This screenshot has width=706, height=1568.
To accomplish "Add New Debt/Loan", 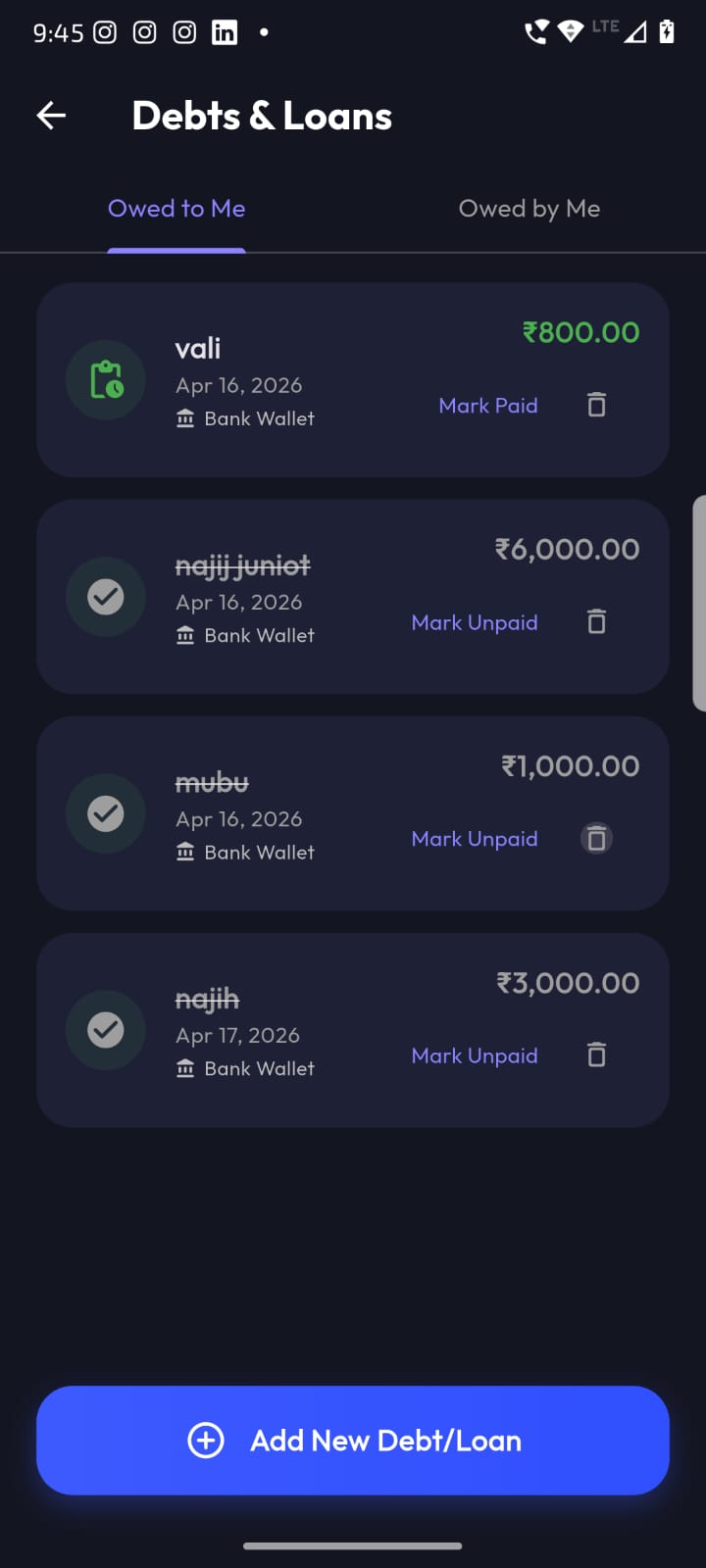I will click(x=353, y=1440).
